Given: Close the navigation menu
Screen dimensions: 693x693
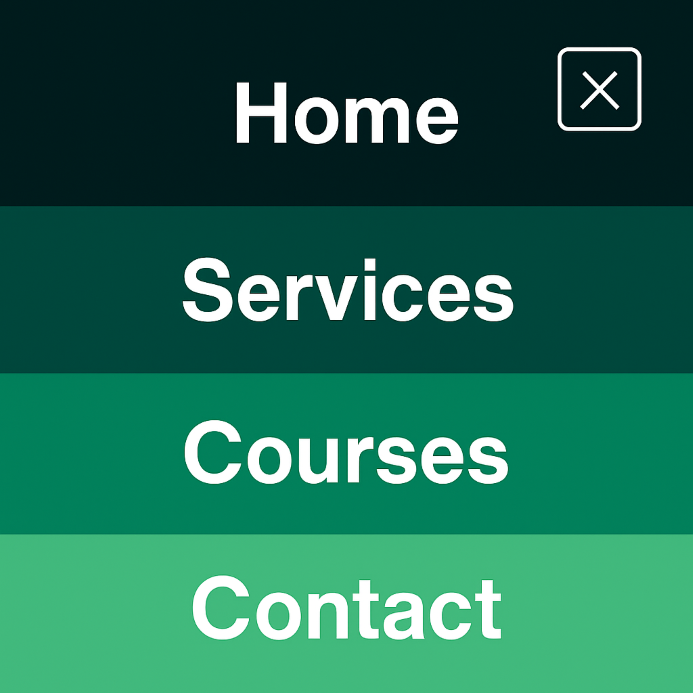Looking at the screenshot, I should 599,90.
